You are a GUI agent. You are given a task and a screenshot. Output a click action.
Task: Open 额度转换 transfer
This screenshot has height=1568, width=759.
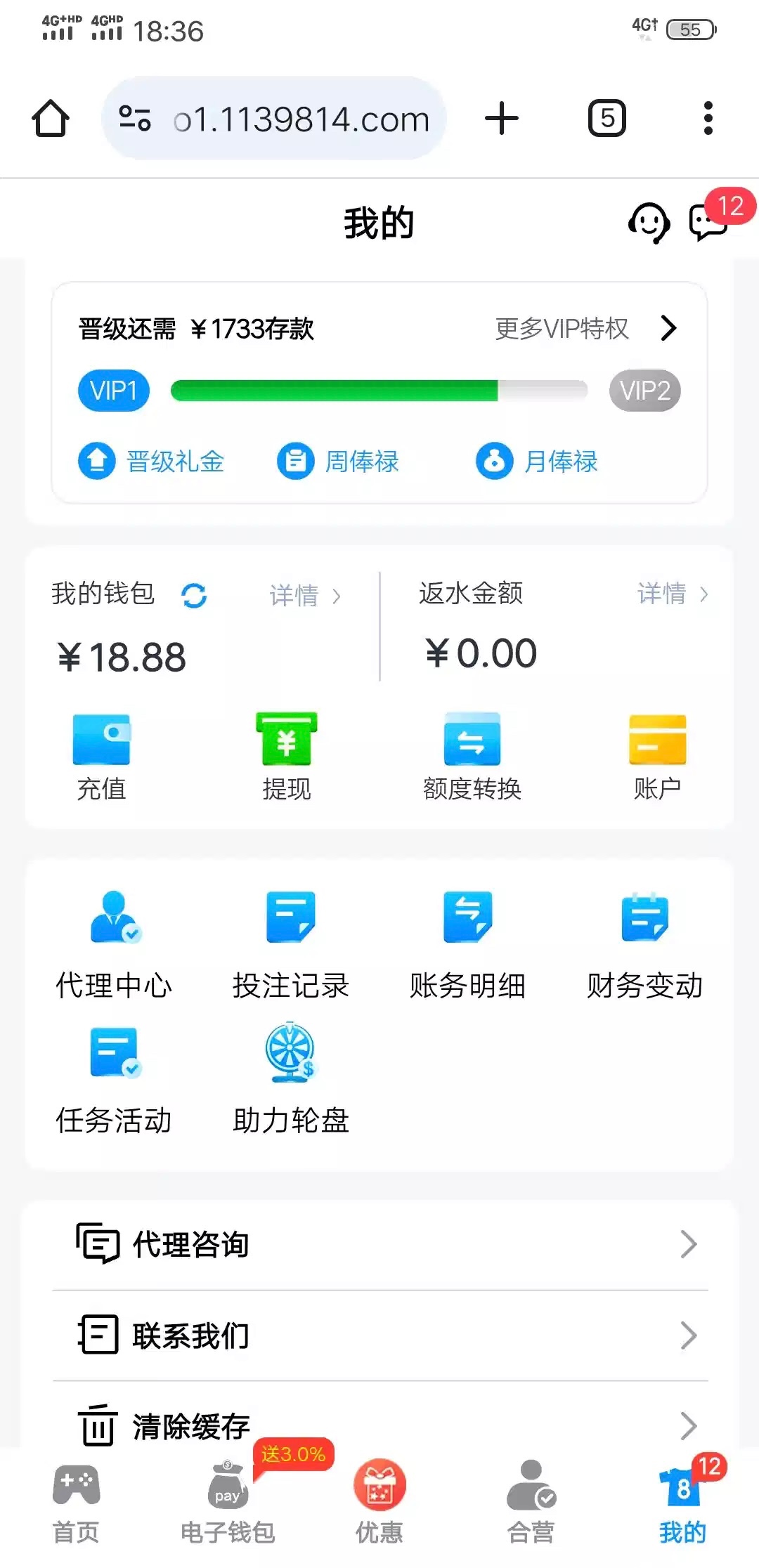click(472, 757)
